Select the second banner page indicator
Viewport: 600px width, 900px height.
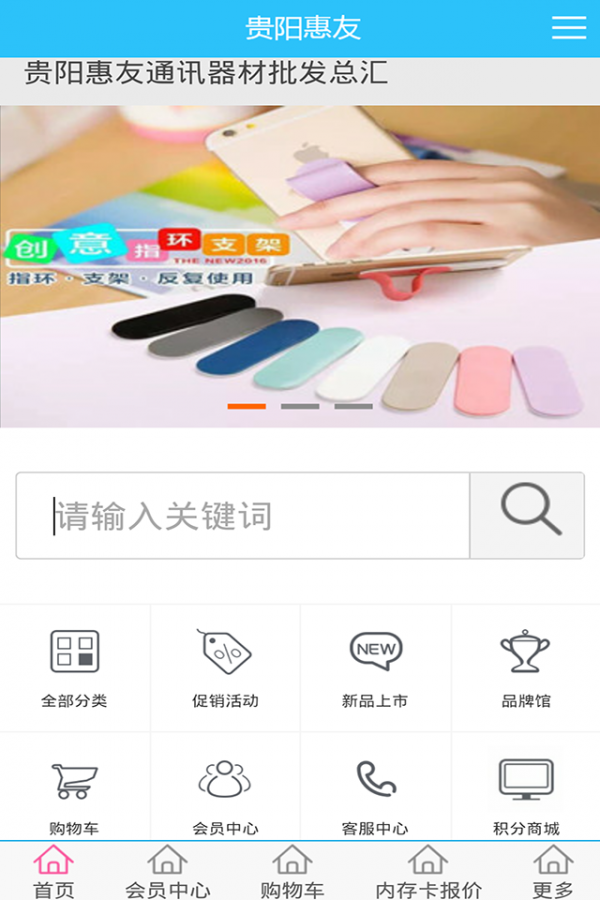click(300, 406)
